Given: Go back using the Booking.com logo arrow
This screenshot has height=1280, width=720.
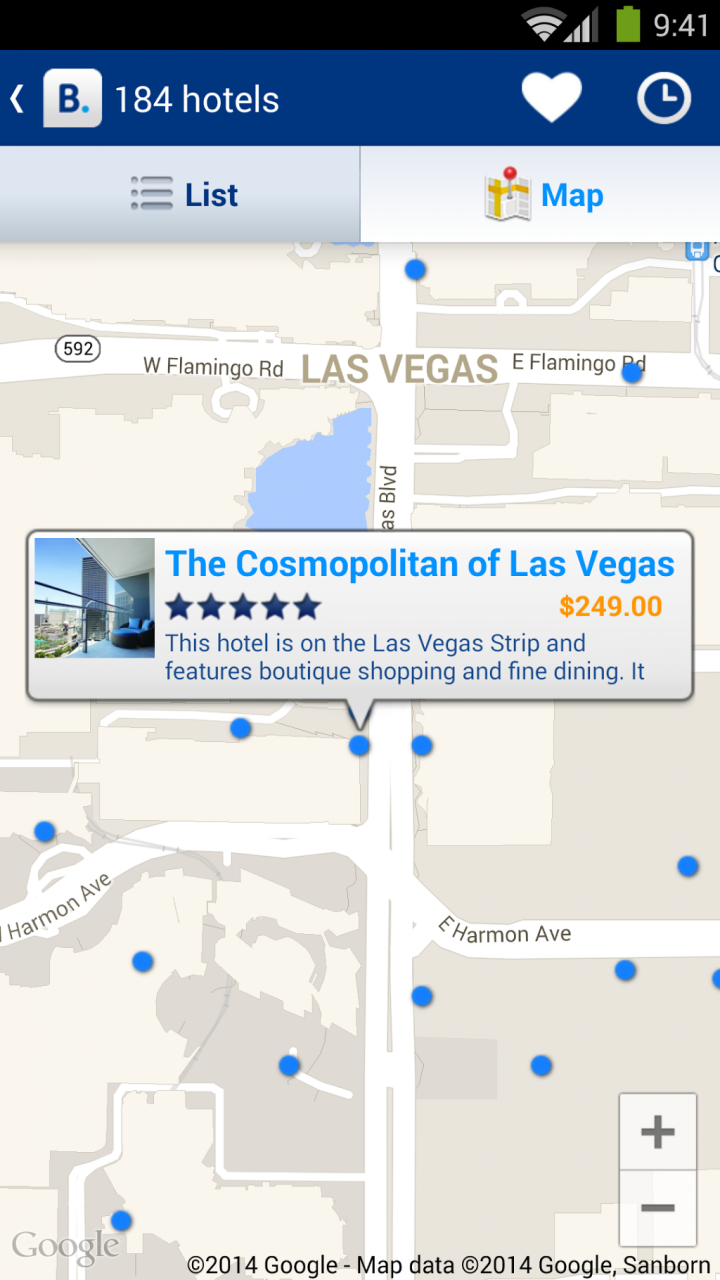Looking at the screenshot, I should coord(55,98).
